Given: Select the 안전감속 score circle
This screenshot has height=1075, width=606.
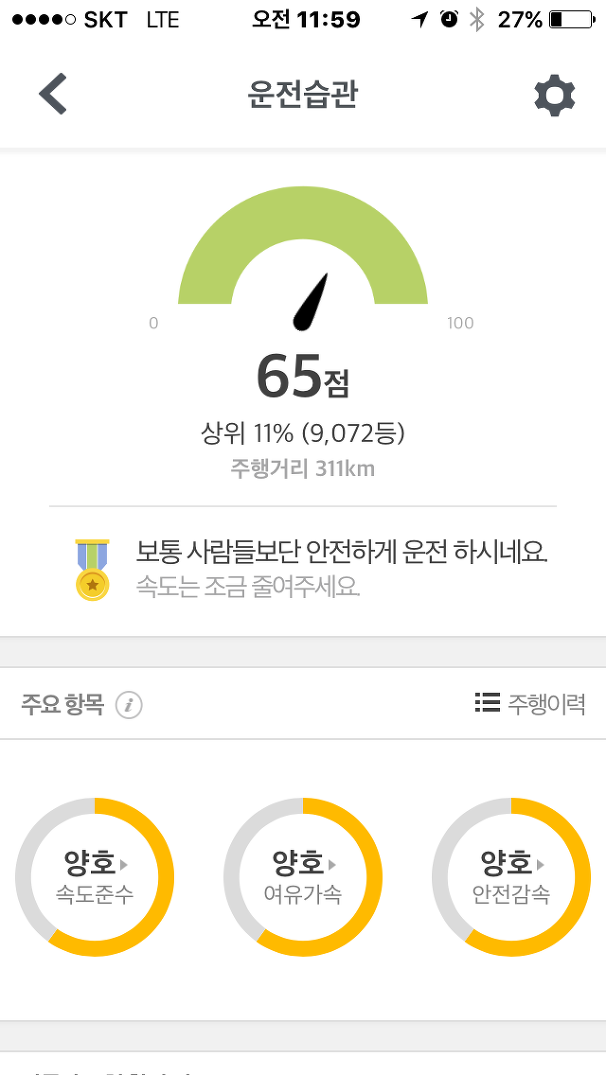Looking at the screenshot, I should [511, 877].
